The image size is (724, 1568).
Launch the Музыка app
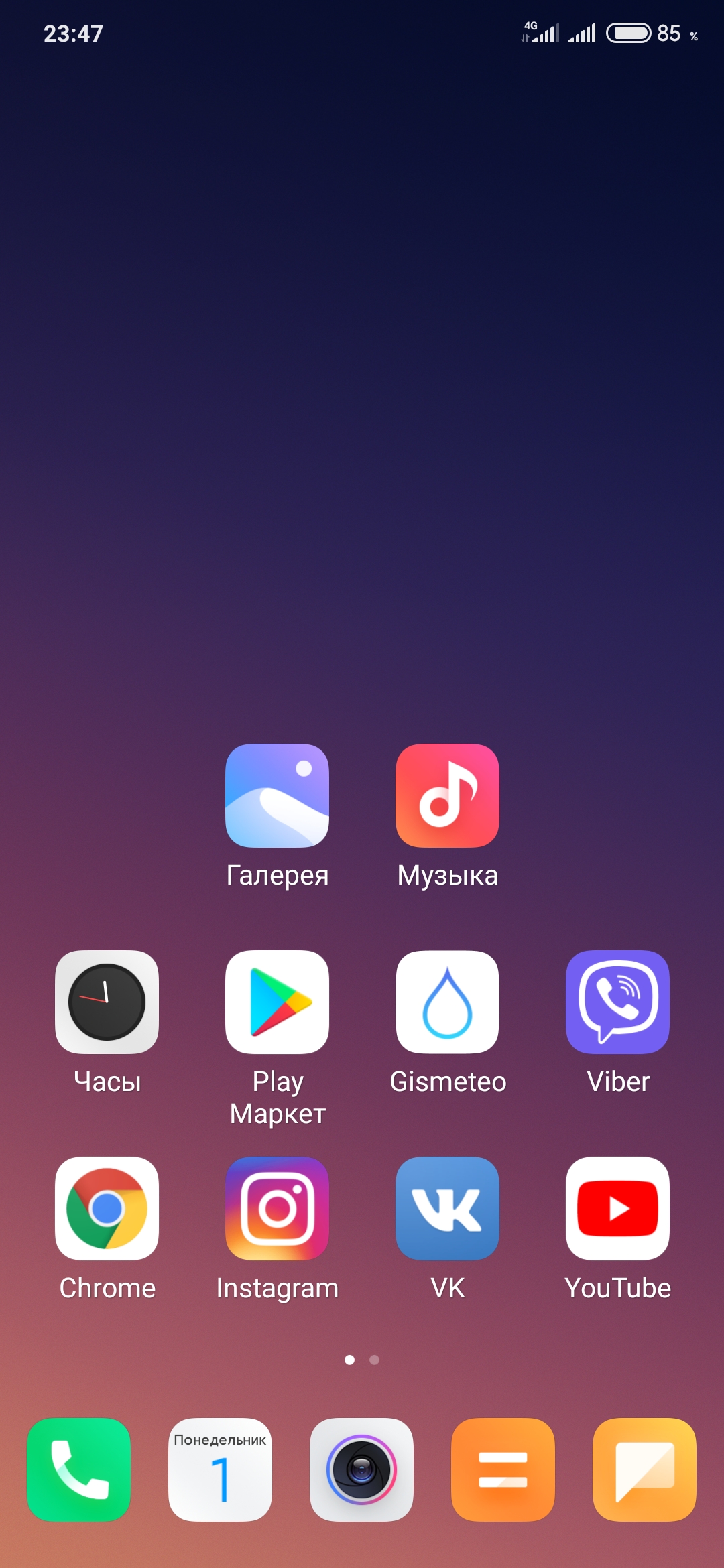click(x=447, y=795)
